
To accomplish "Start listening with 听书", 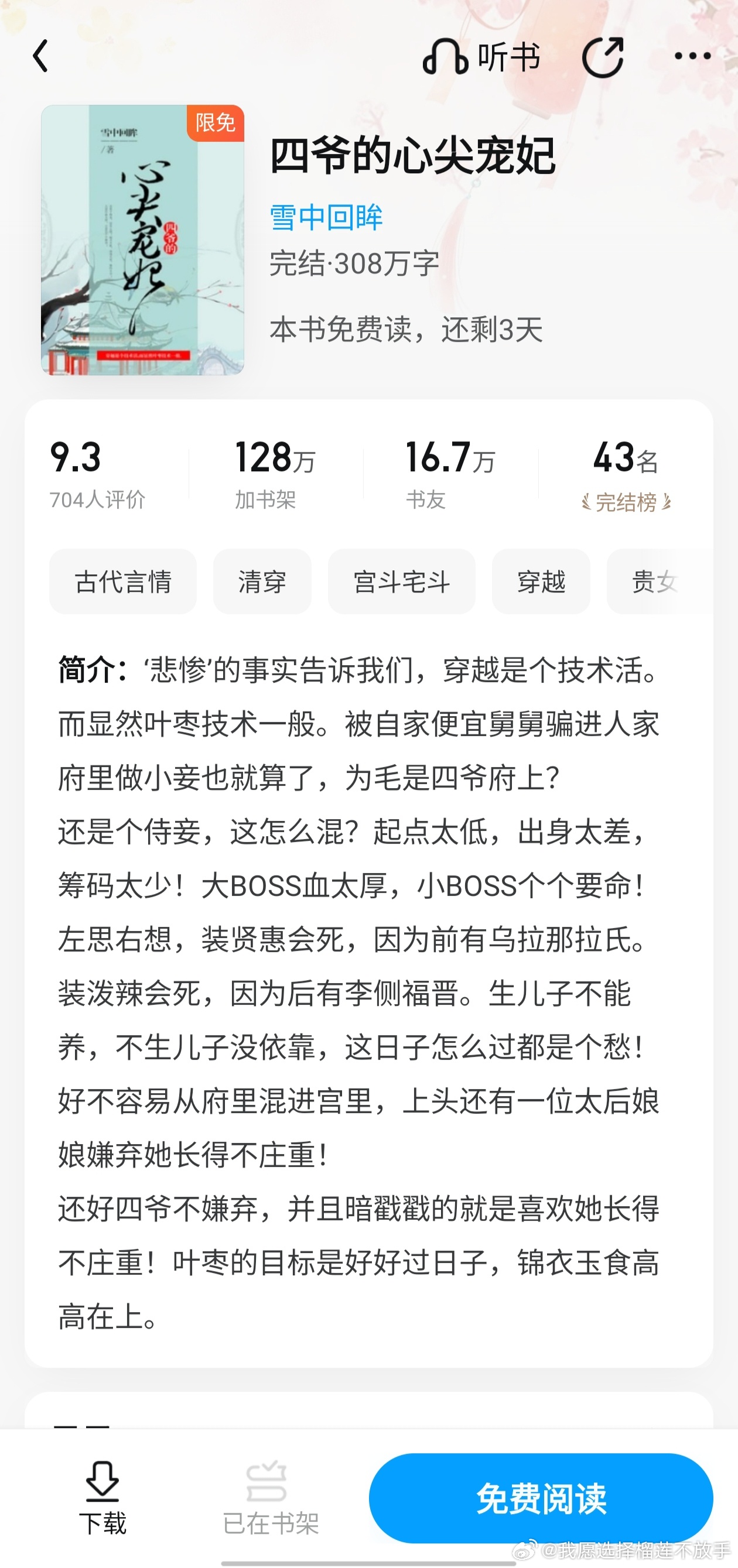I will 481,57.
